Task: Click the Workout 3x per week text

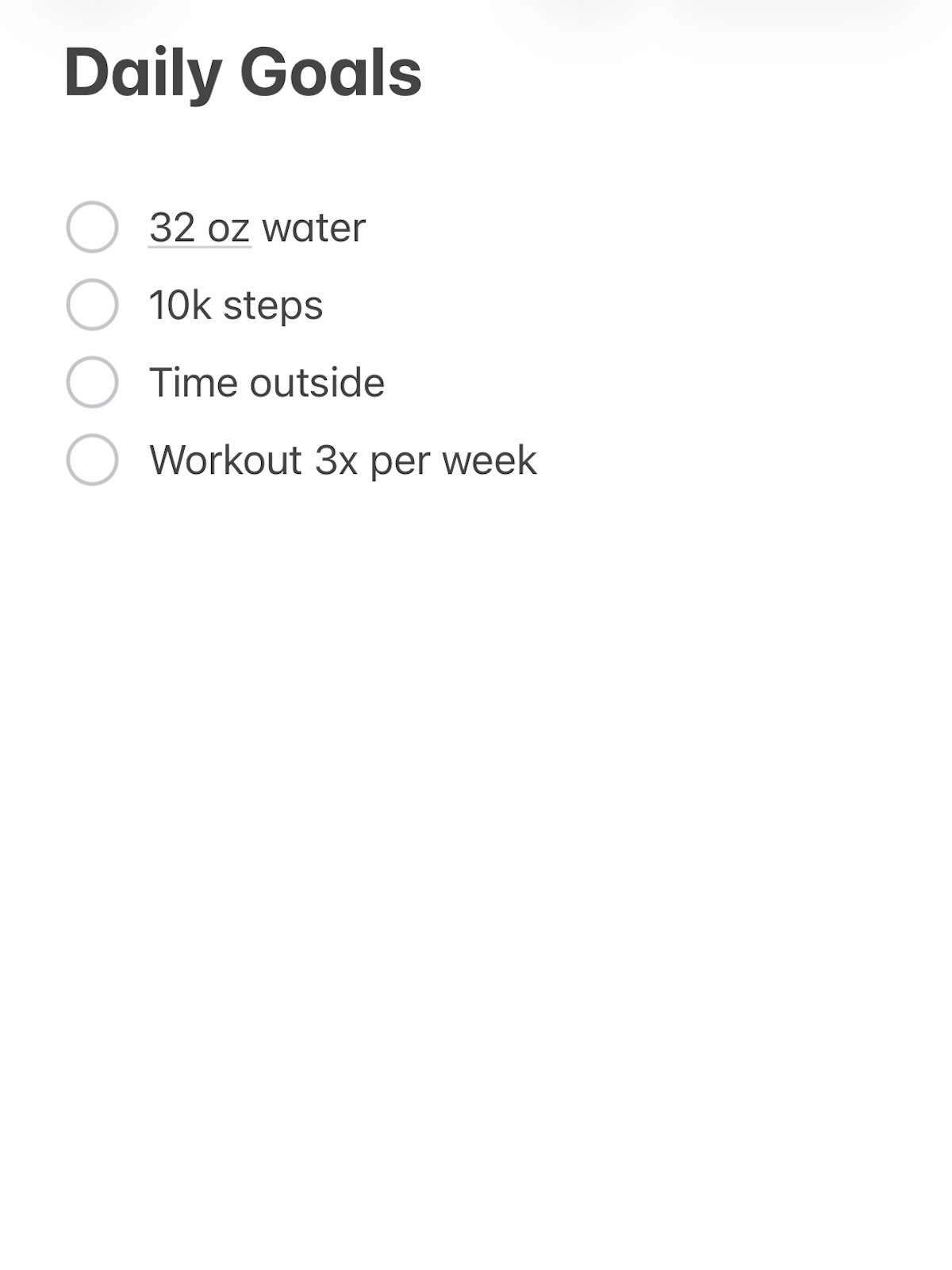Action: [x=343, y=459]
